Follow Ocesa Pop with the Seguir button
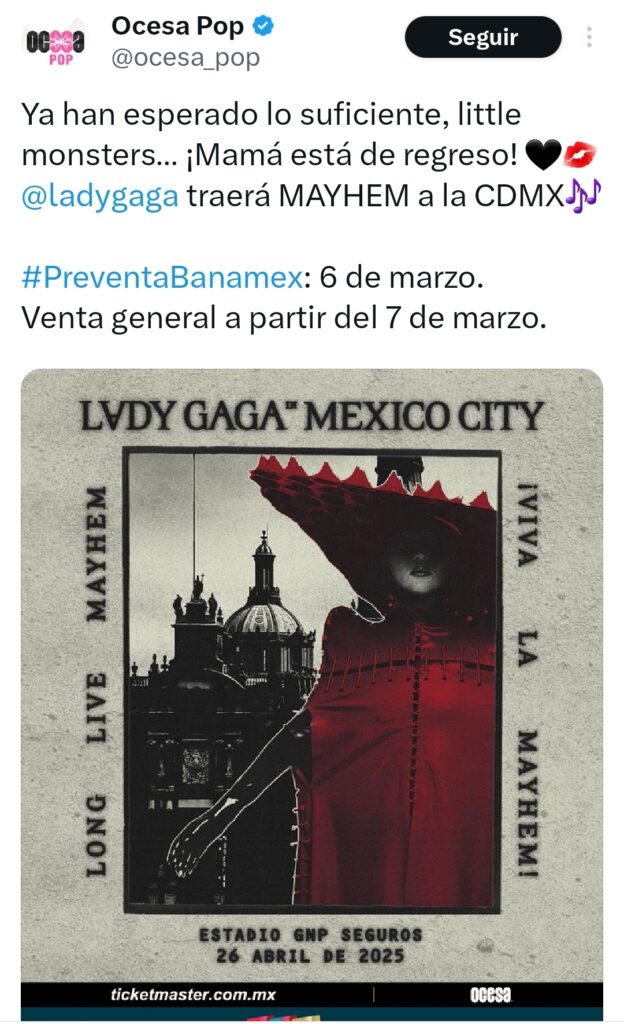624x1024 pixels. [482, 38]
